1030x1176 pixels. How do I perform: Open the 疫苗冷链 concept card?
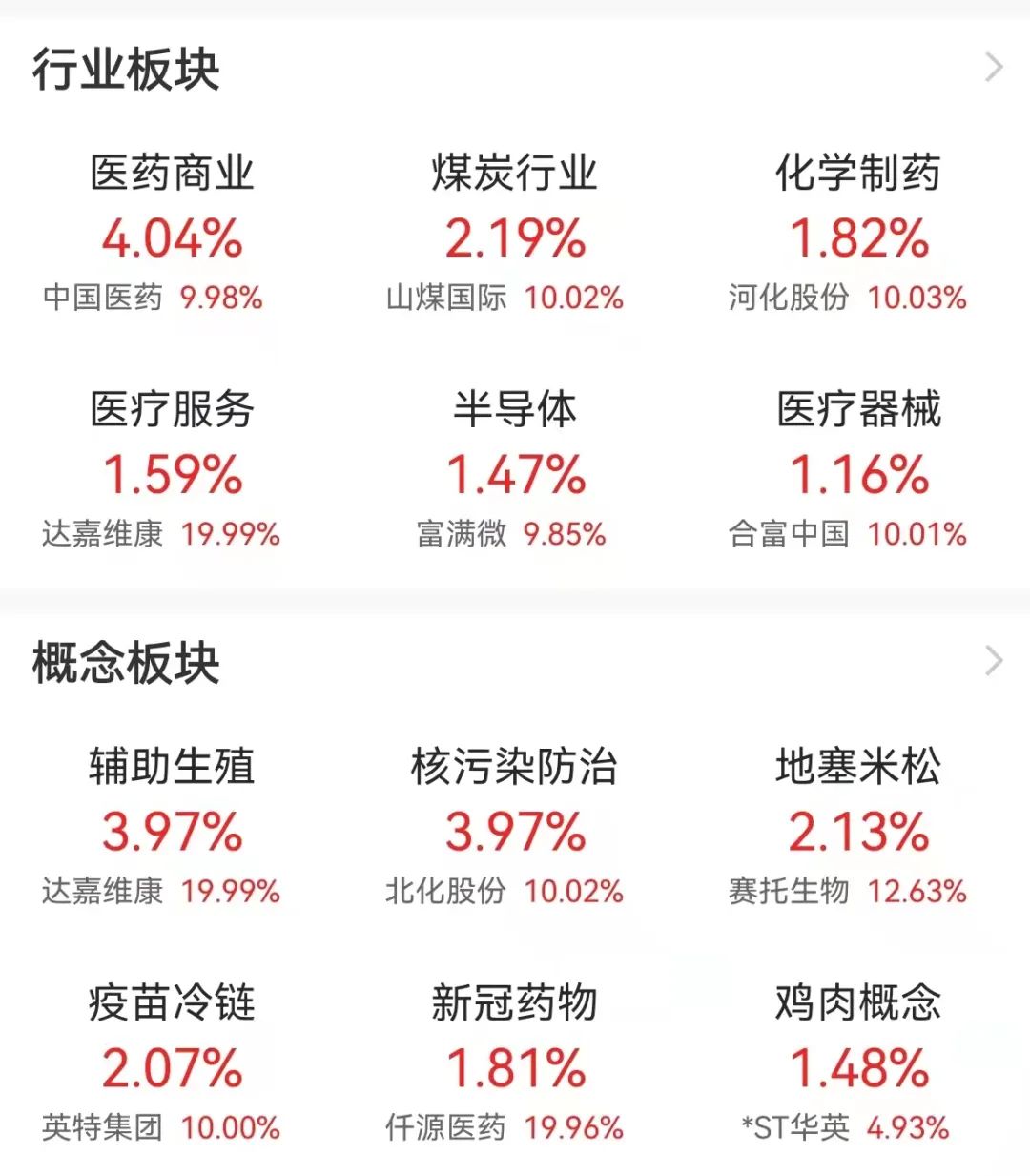[x=172, y=1063]
